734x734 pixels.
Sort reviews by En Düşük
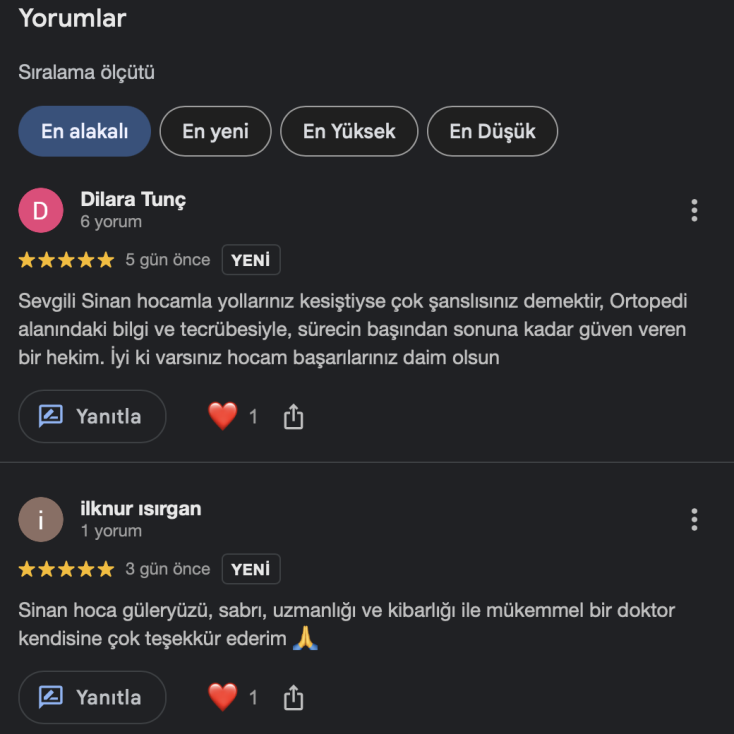pos(492,131)
